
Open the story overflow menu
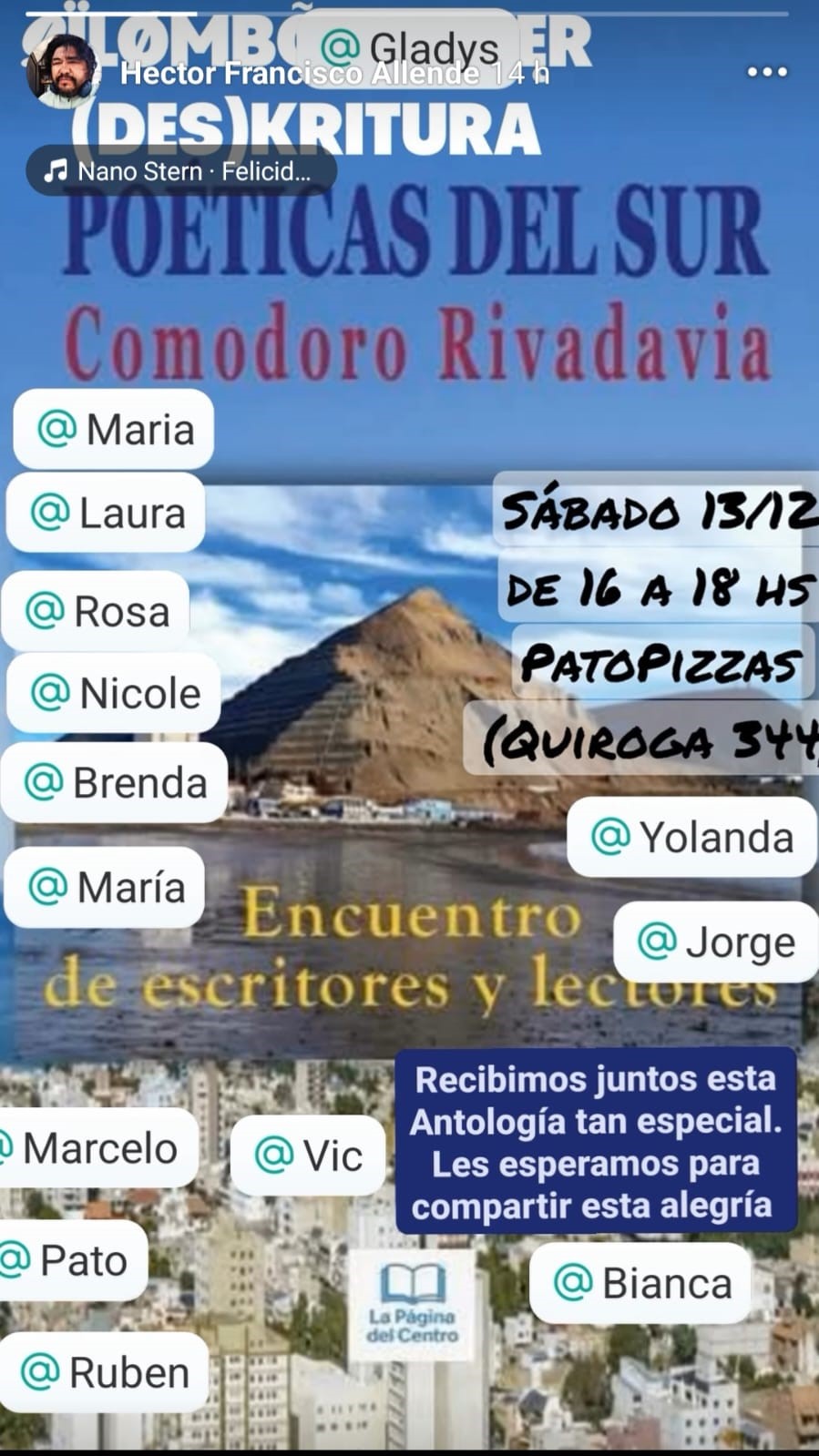[x=767, y=73]
